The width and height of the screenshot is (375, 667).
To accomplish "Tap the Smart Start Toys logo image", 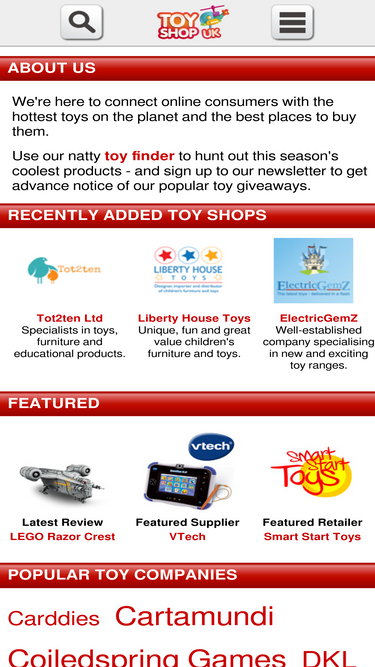I will click(311, 472).
